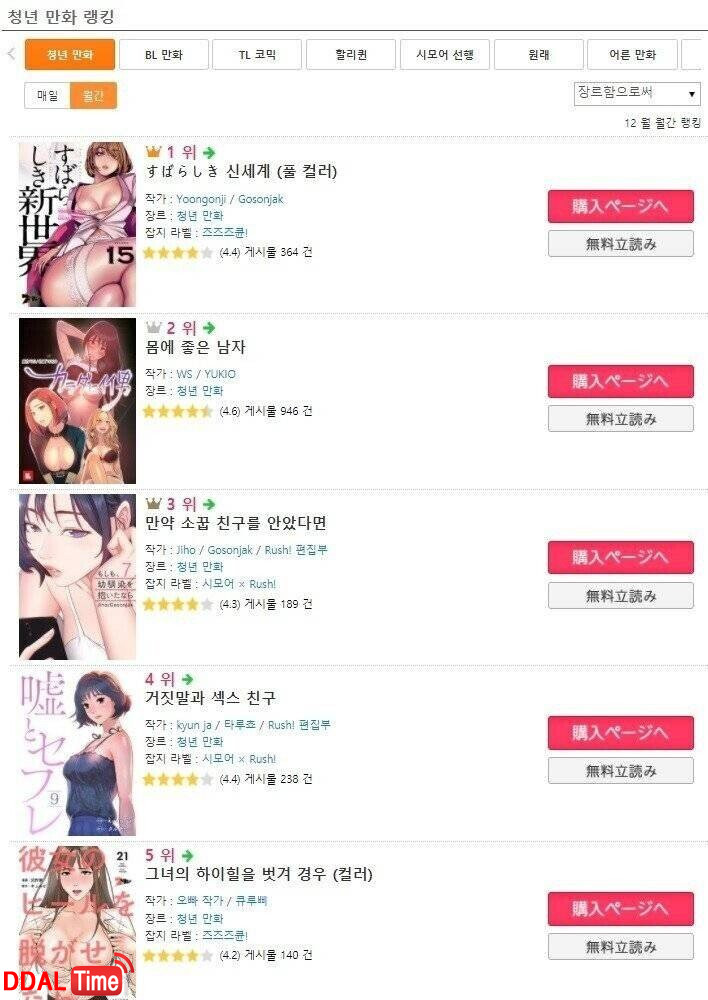Open the cover of 거짓말과 섹스 친구

click(x=77, y=753)
